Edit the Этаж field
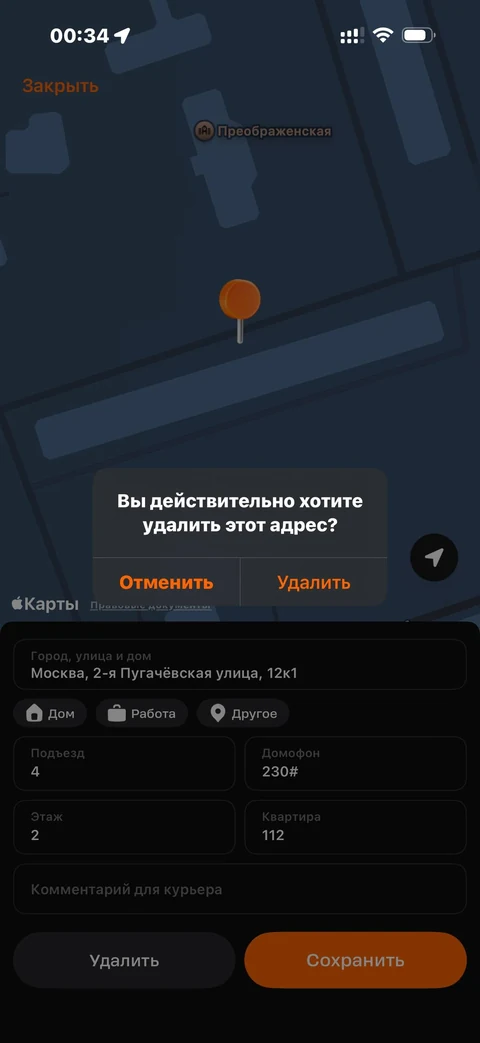 coord(124,827)
